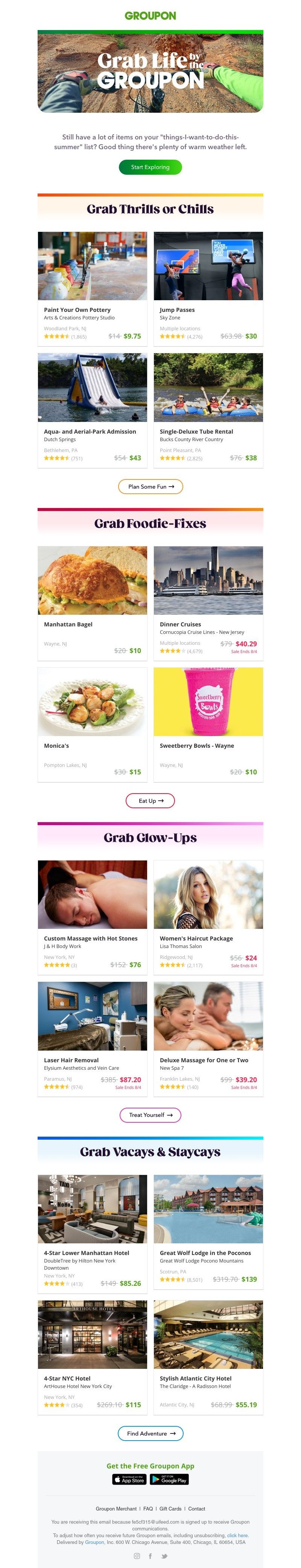Viewport: 301px width, 1568px height.
Task: Tap the Plan Some Fun button
Action: [150, 486]
